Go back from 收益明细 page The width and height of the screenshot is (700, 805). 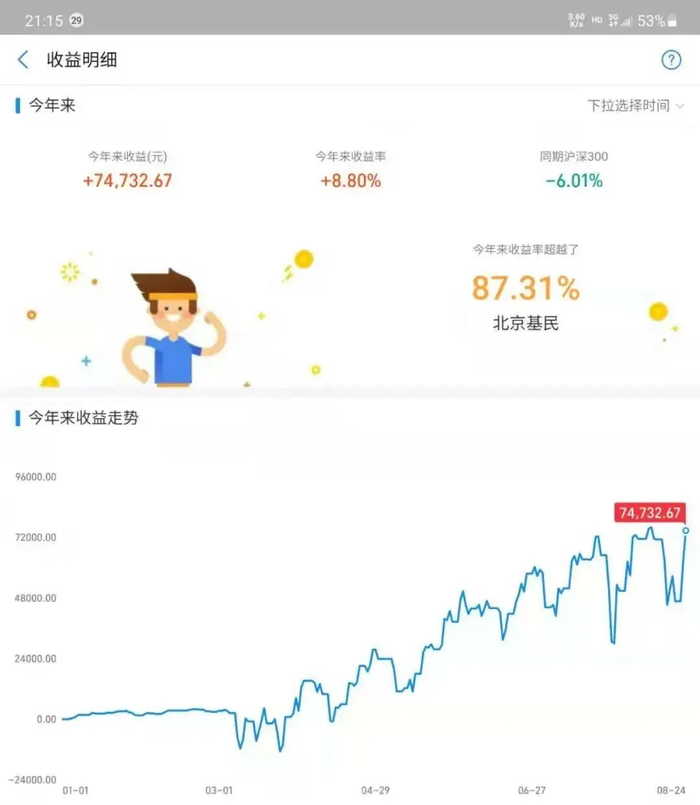pyautogui.click(x=24, y=60)
